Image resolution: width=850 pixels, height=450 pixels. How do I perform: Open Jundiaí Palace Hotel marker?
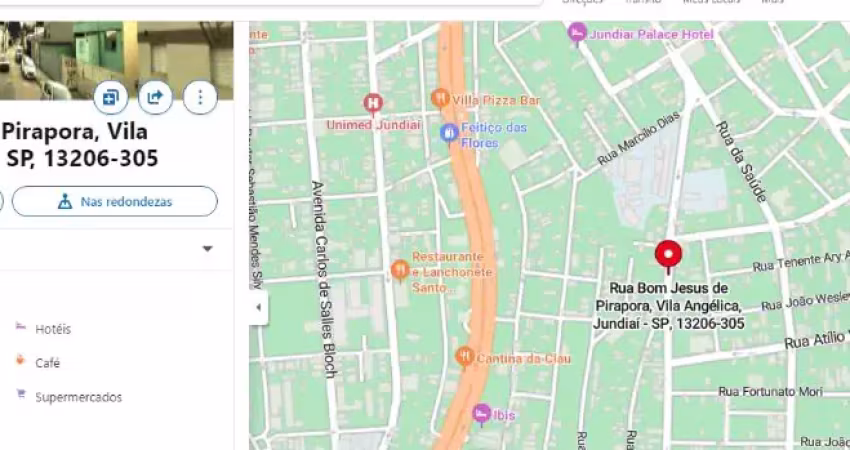pyautogui.click(x=577, y=34)
